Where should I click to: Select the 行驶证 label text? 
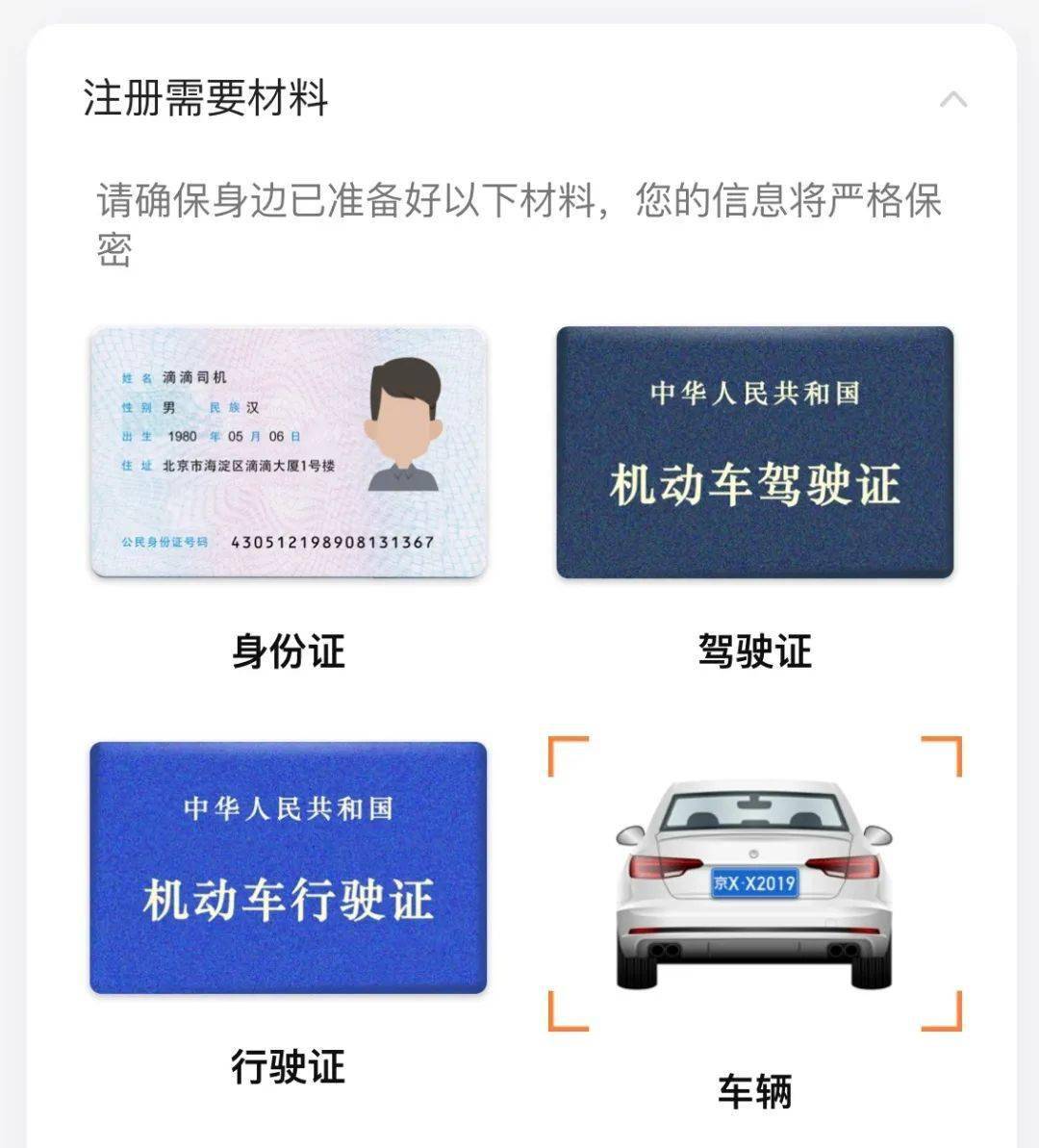click(x=289, y=1063)
